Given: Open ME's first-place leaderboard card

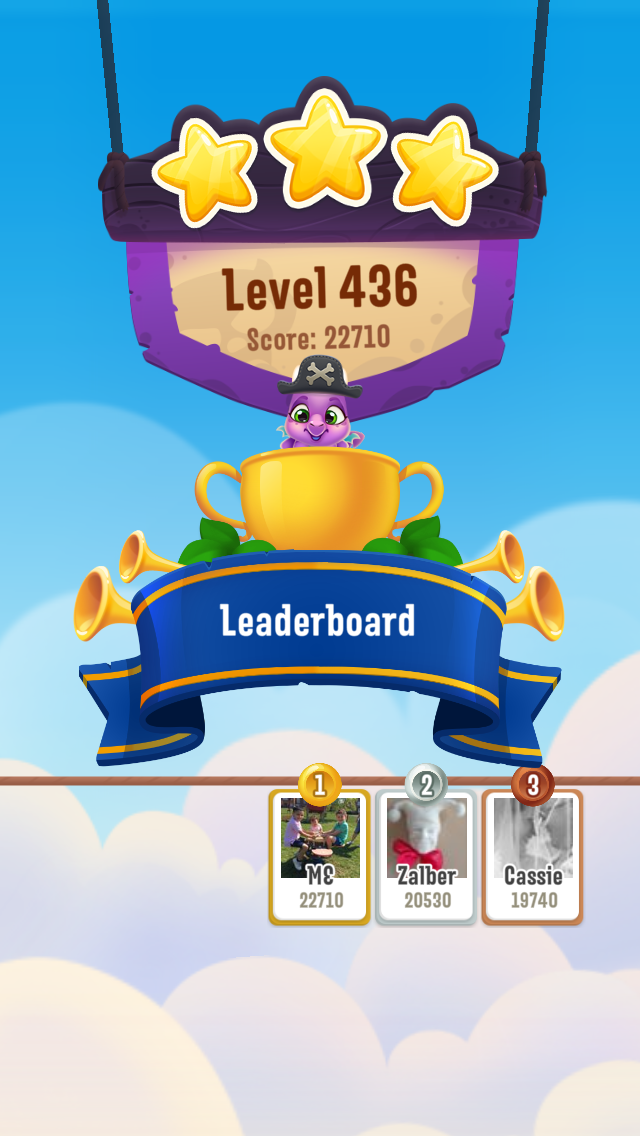Looking at the screenshot, I should (319, 857).
